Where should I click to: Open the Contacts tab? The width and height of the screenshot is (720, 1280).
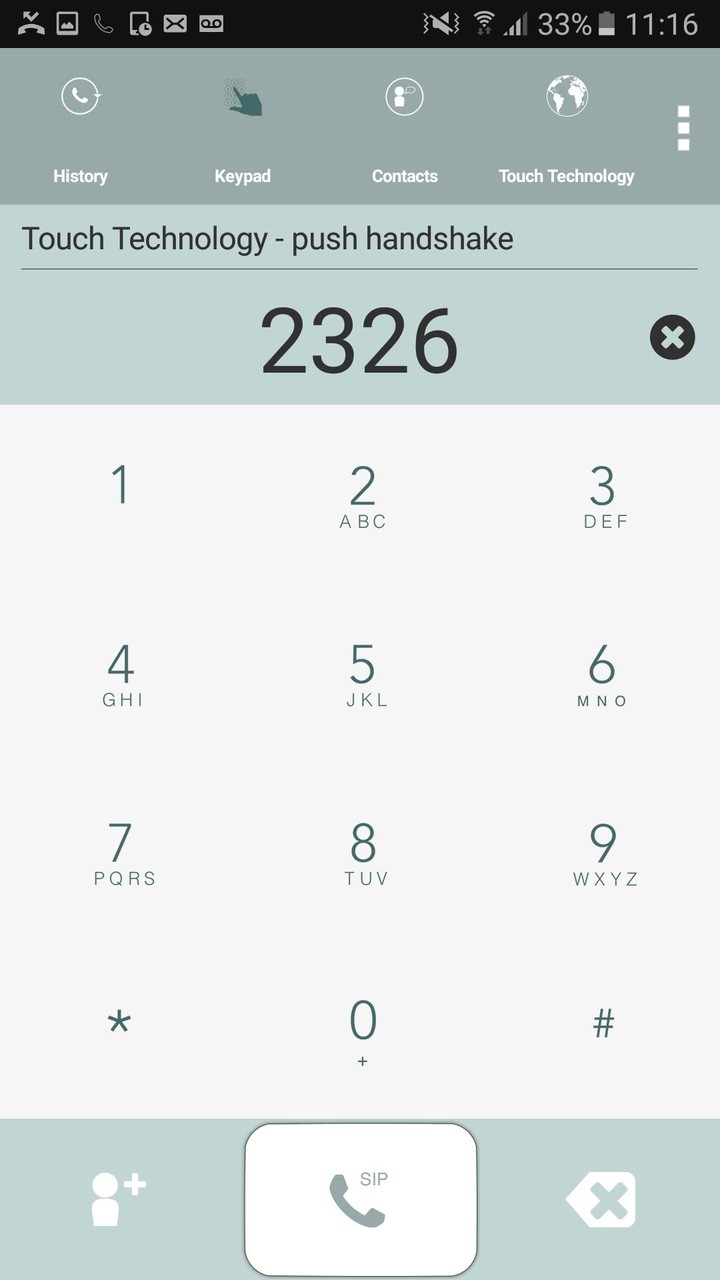[404, 128]
